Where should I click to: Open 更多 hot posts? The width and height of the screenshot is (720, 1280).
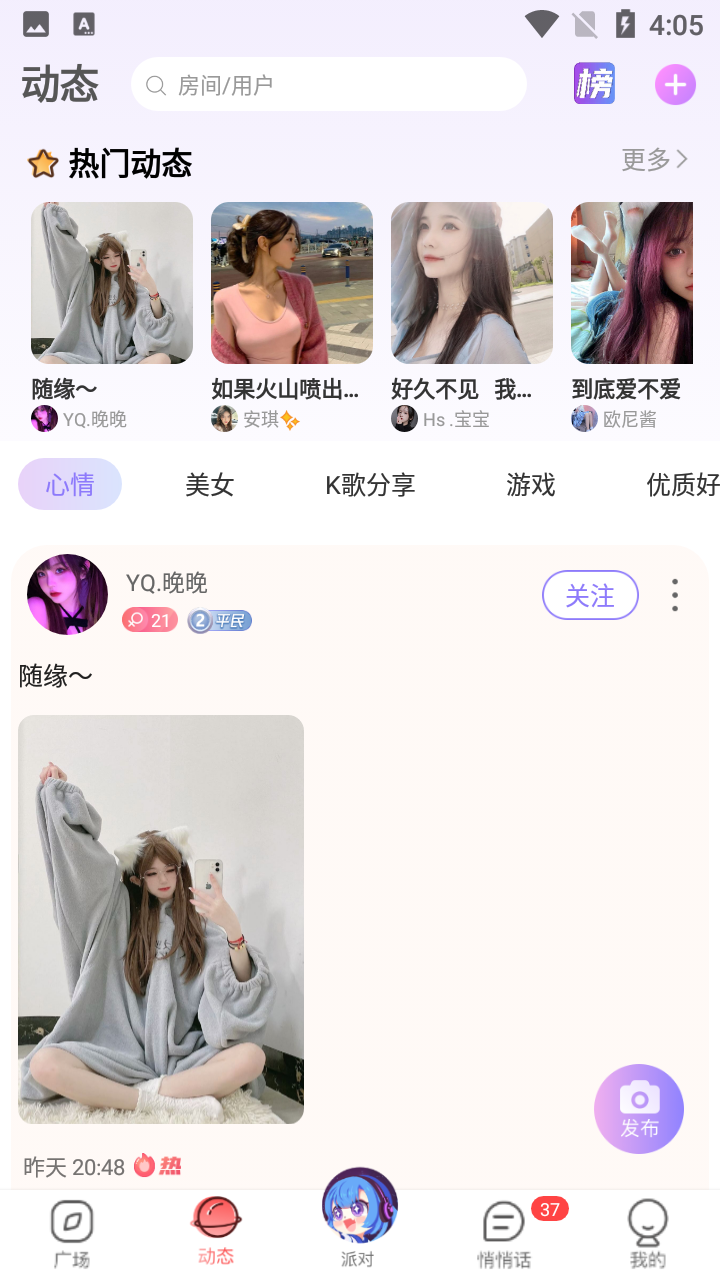(x=654, y=160)
